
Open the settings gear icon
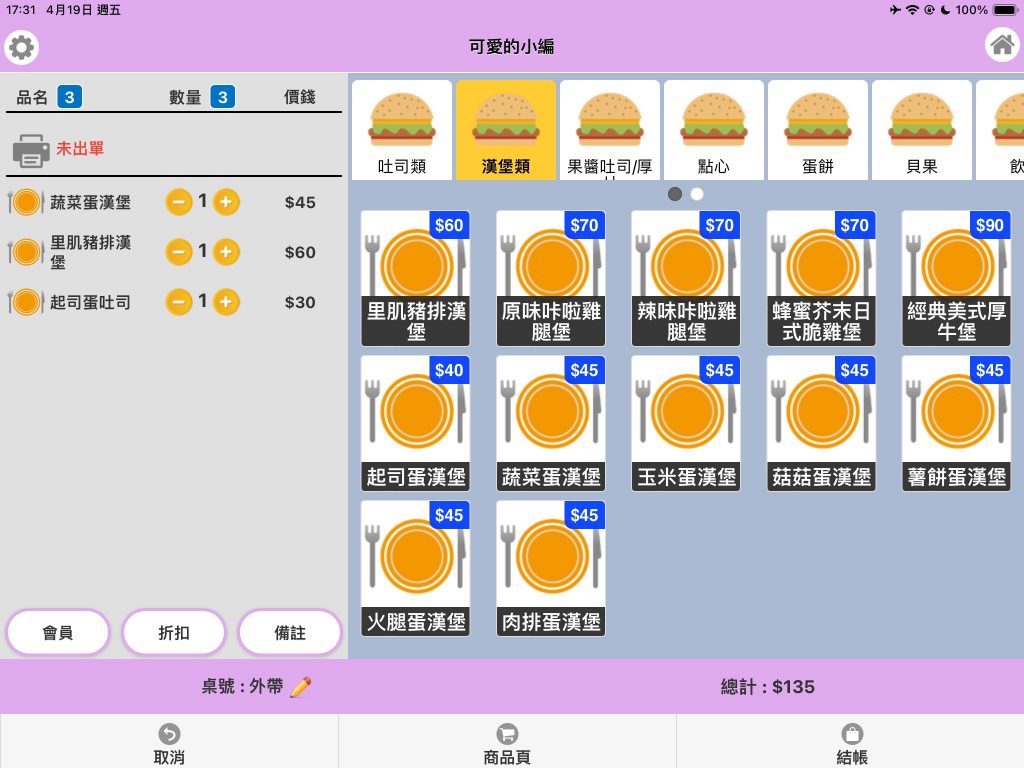pyautogui.click(x=22, y=48)
